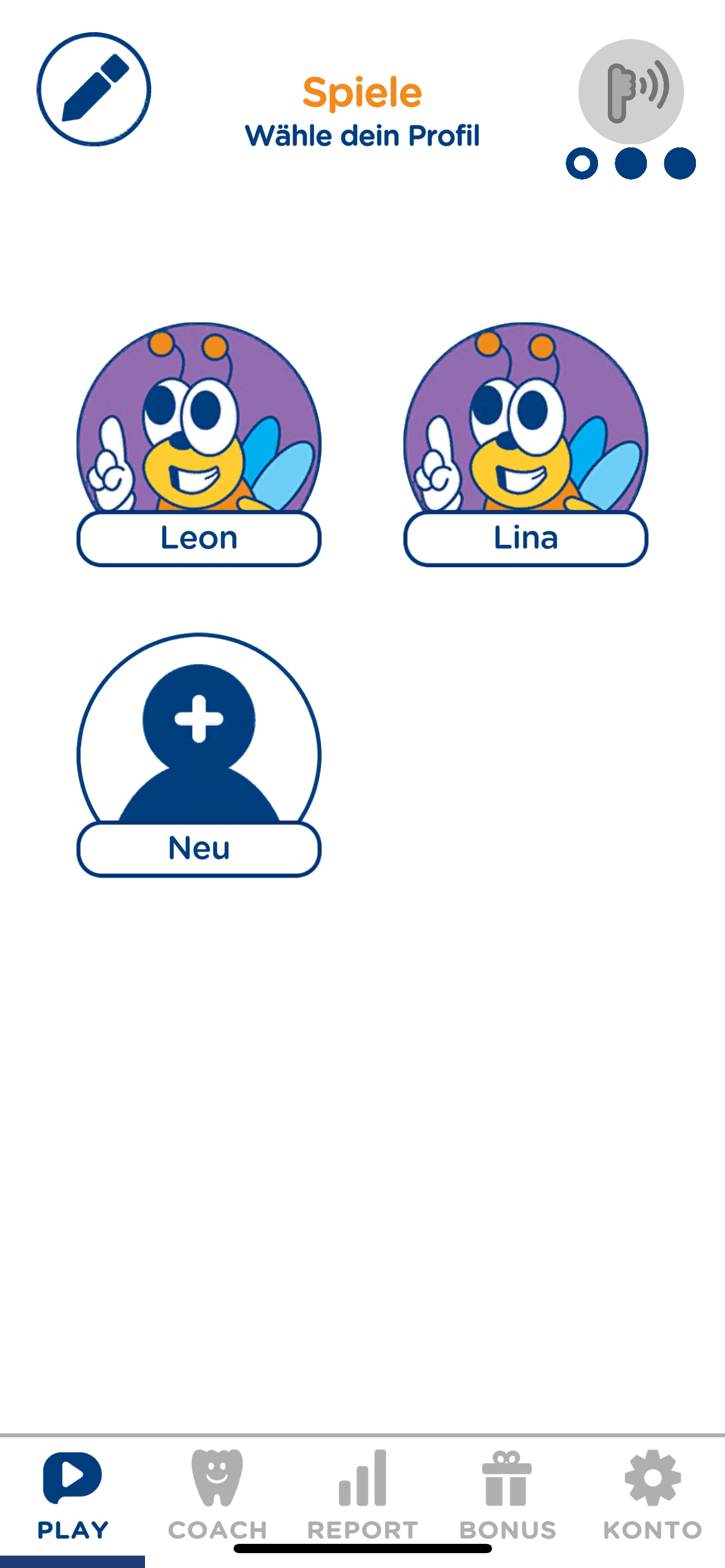
Task: Tap the toothbrush connection icon
Action: tap(630, 92)
